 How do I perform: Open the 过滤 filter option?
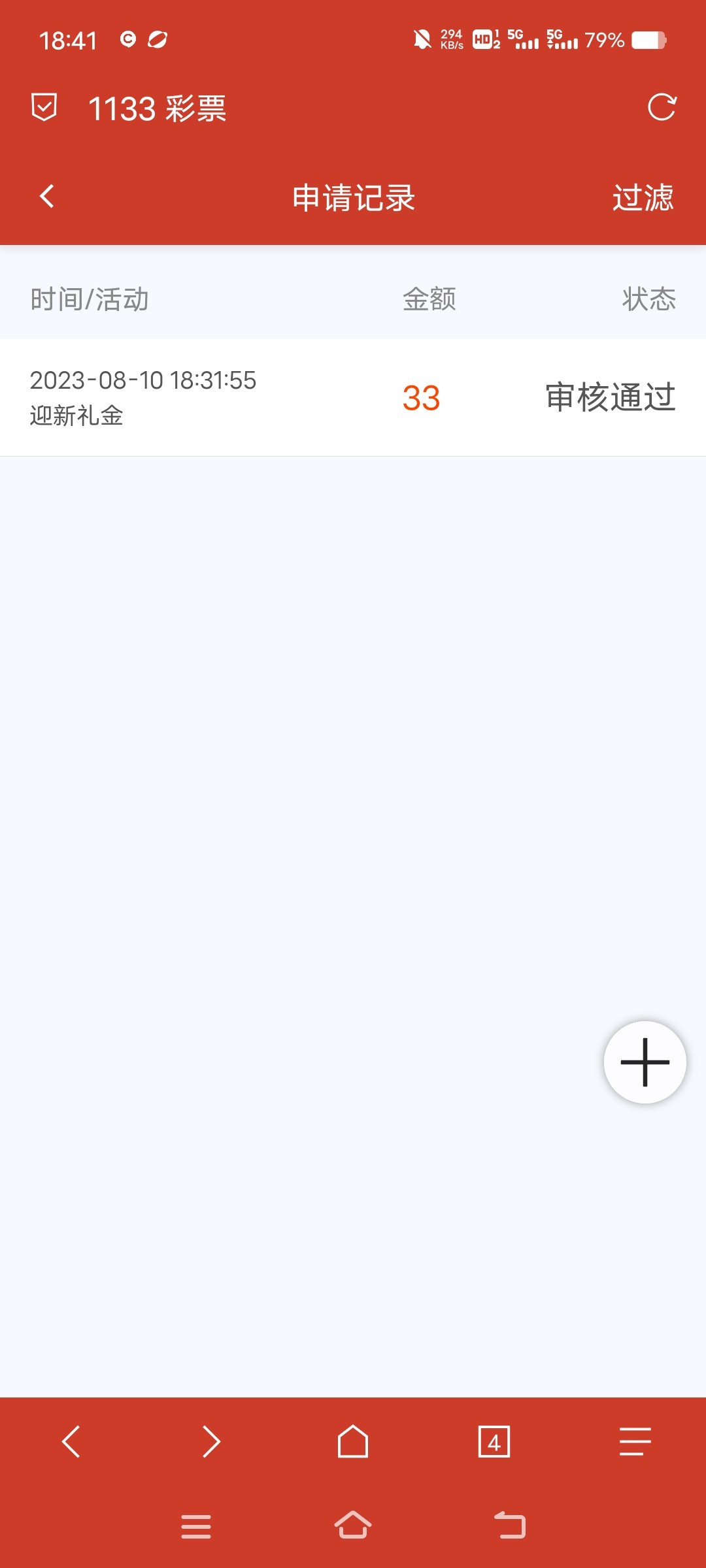point(643,197)
